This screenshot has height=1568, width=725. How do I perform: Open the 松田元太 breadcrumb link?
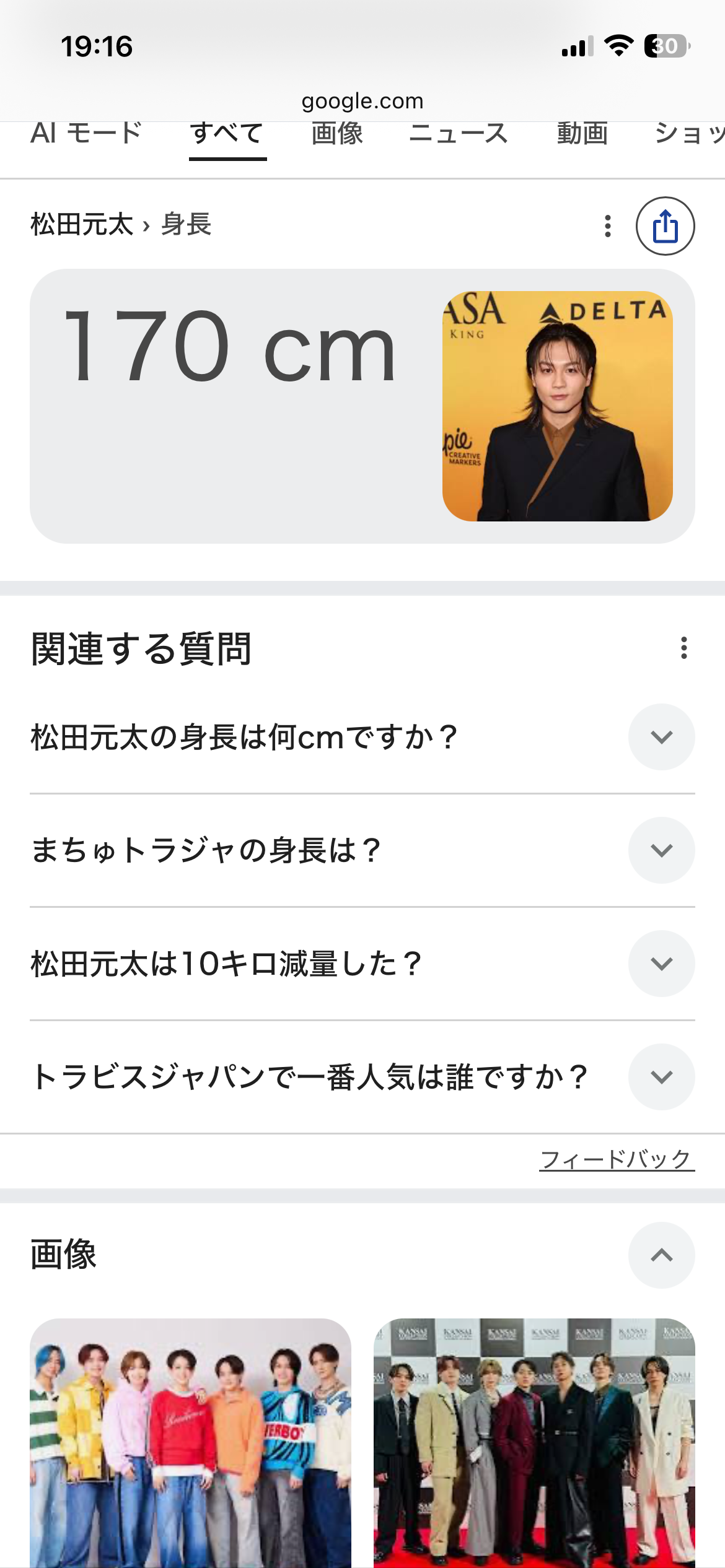point(82,225)
